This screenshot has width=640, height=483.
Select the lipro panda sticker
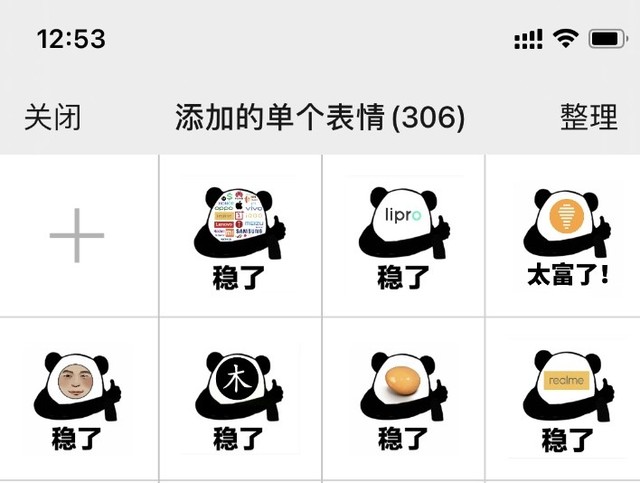pos(403,236)
